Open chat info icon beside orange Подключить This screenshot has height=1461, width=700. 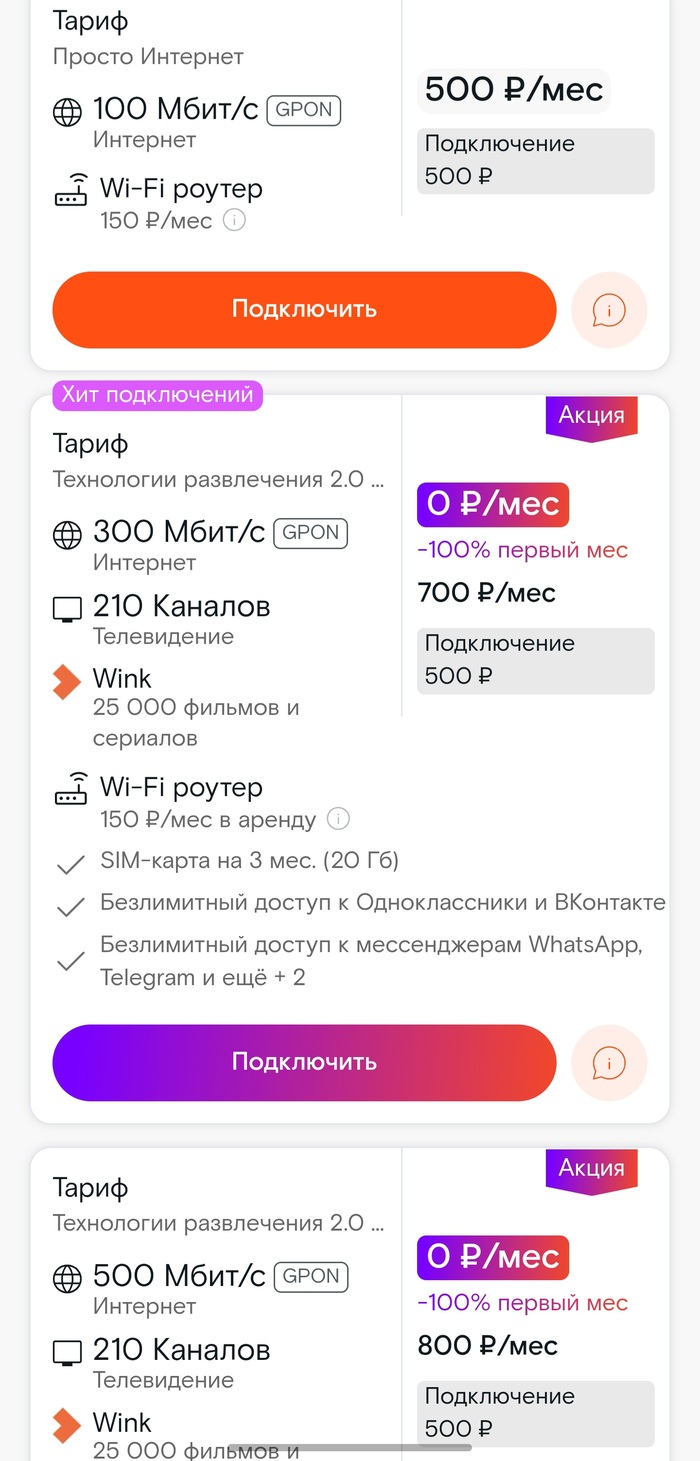pos(609,310)
